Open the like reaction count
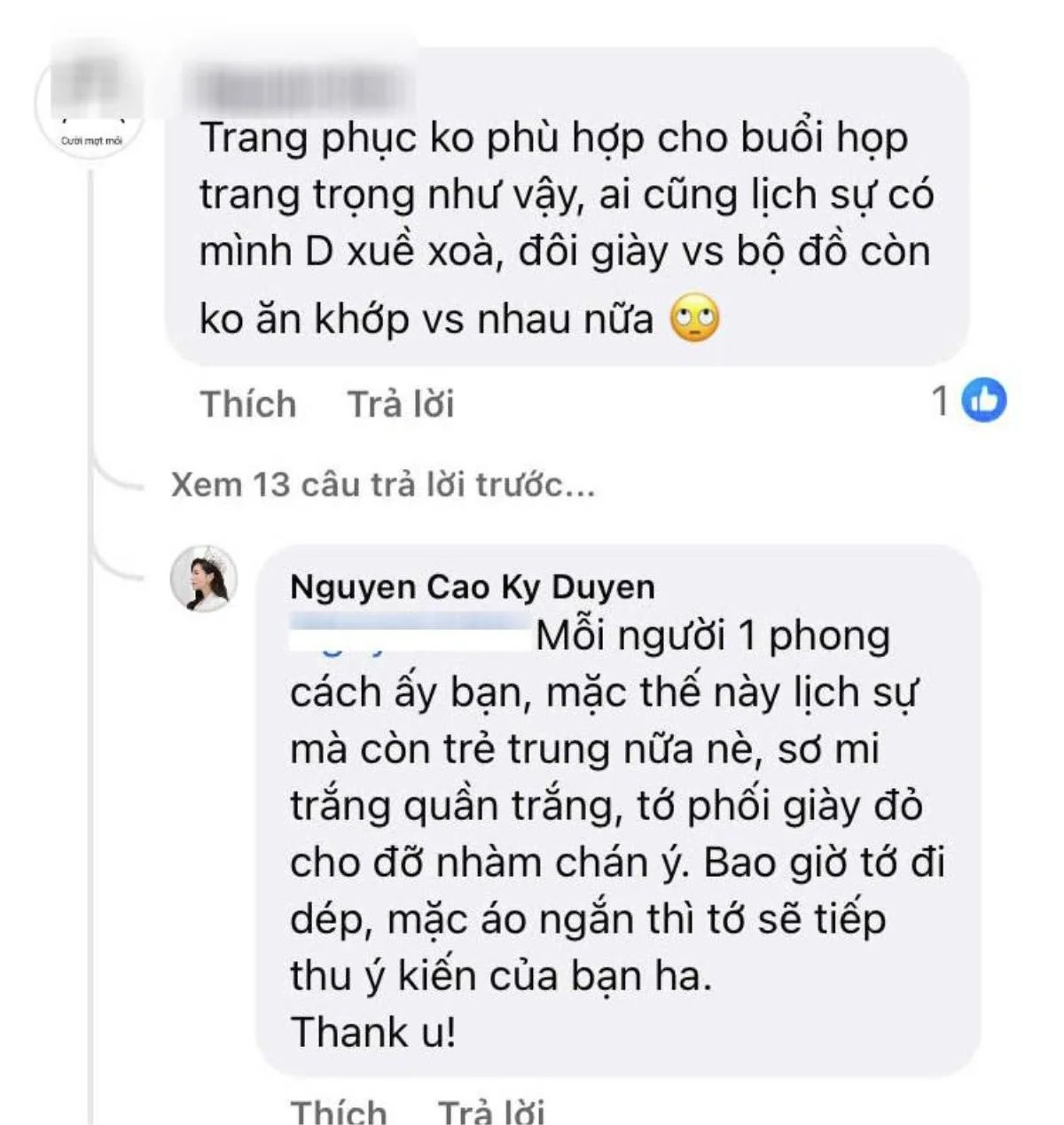This screenshot has width=1064, height=1125. 970,401
